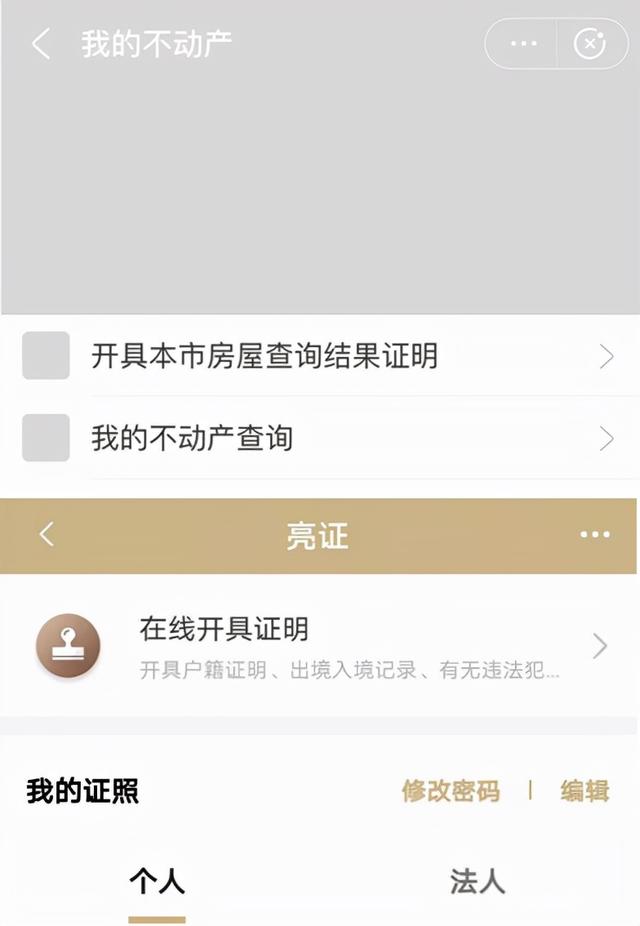The height and width of the screenshot is (926, 640).
Task: Open the 亮证 overflow menu
Action: pos(594,535)
